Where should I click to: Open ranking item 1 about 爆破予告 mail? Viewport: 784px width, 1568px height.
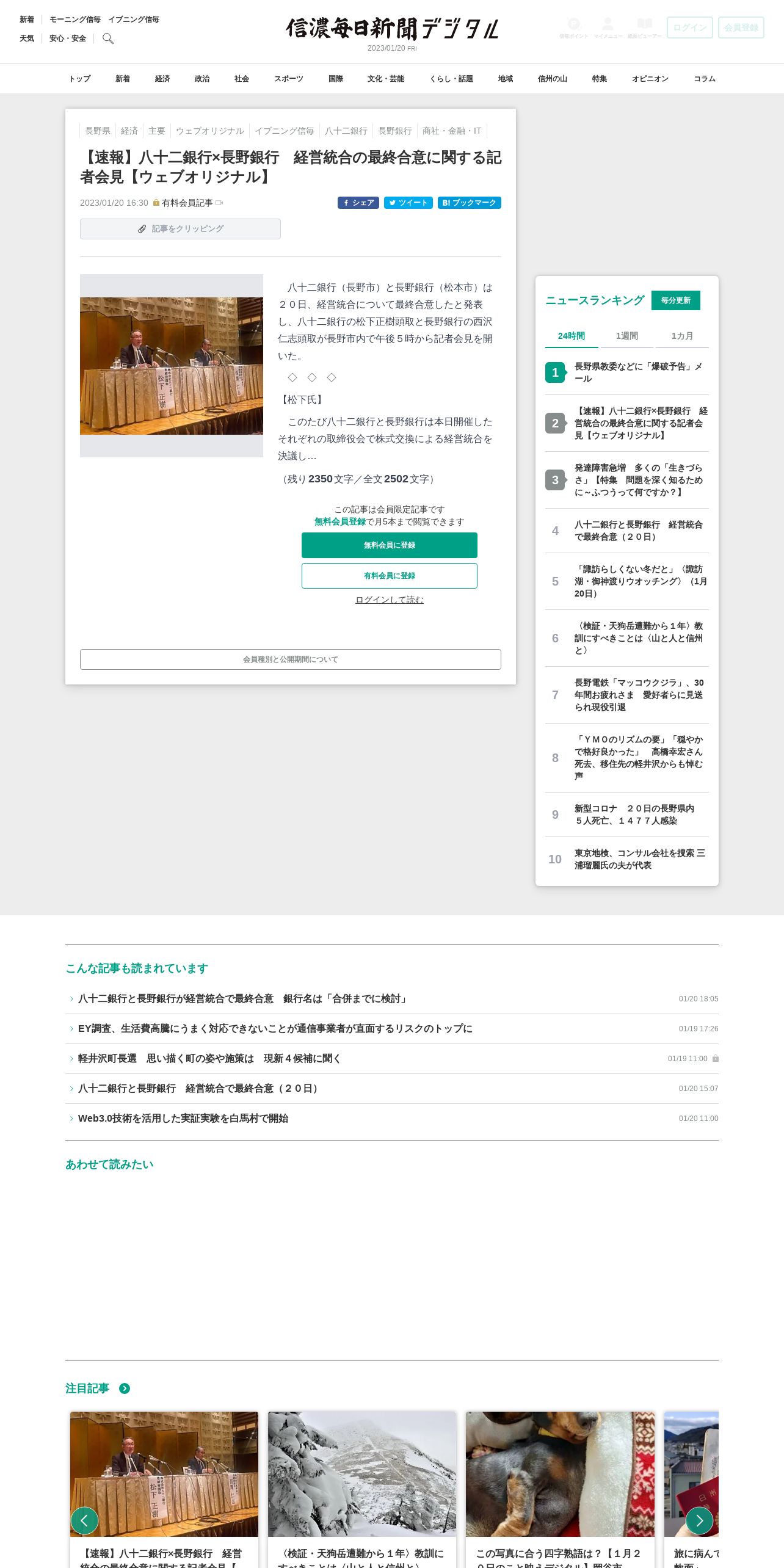[x=627, y=372]
